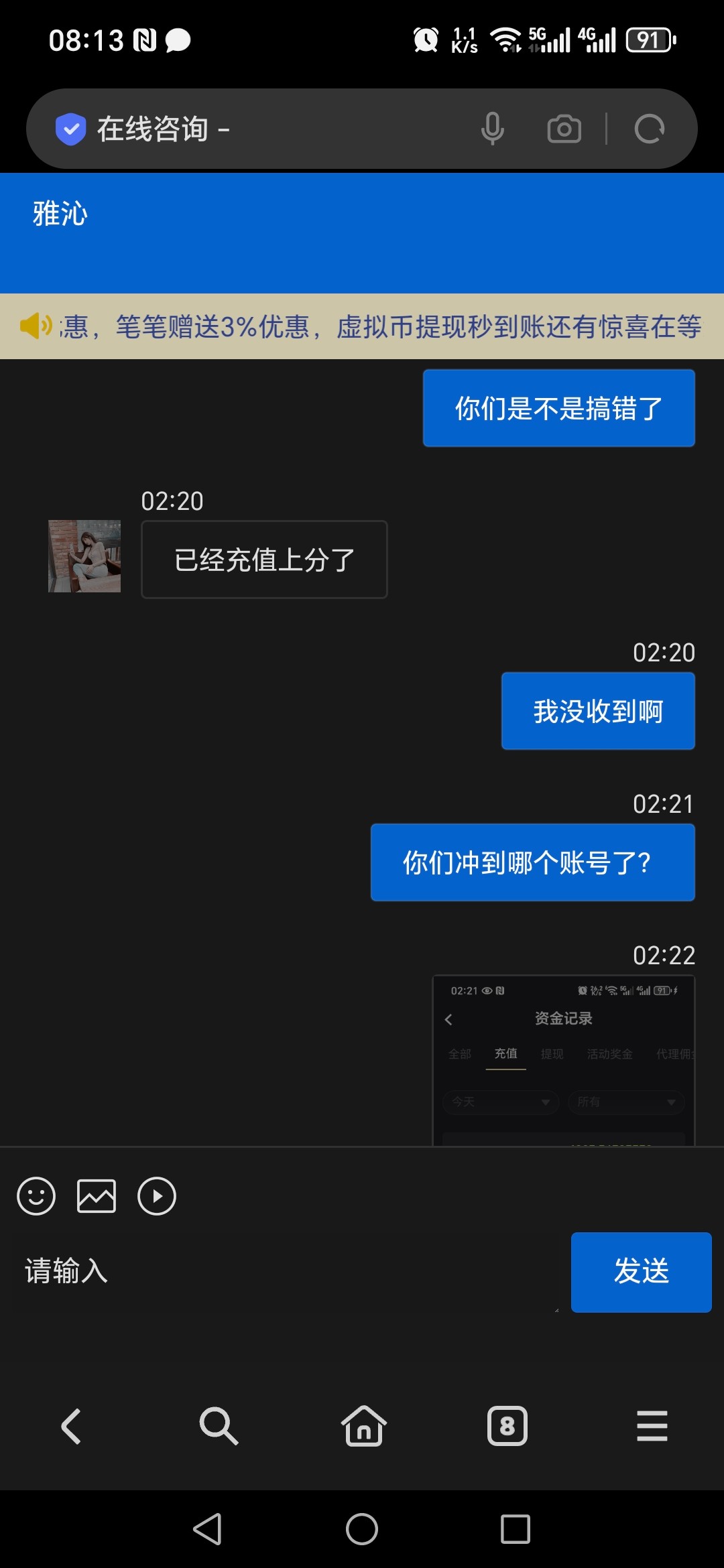
Task: Open the browser search button
Action: pyautogui.click(x=219, y=1425)
